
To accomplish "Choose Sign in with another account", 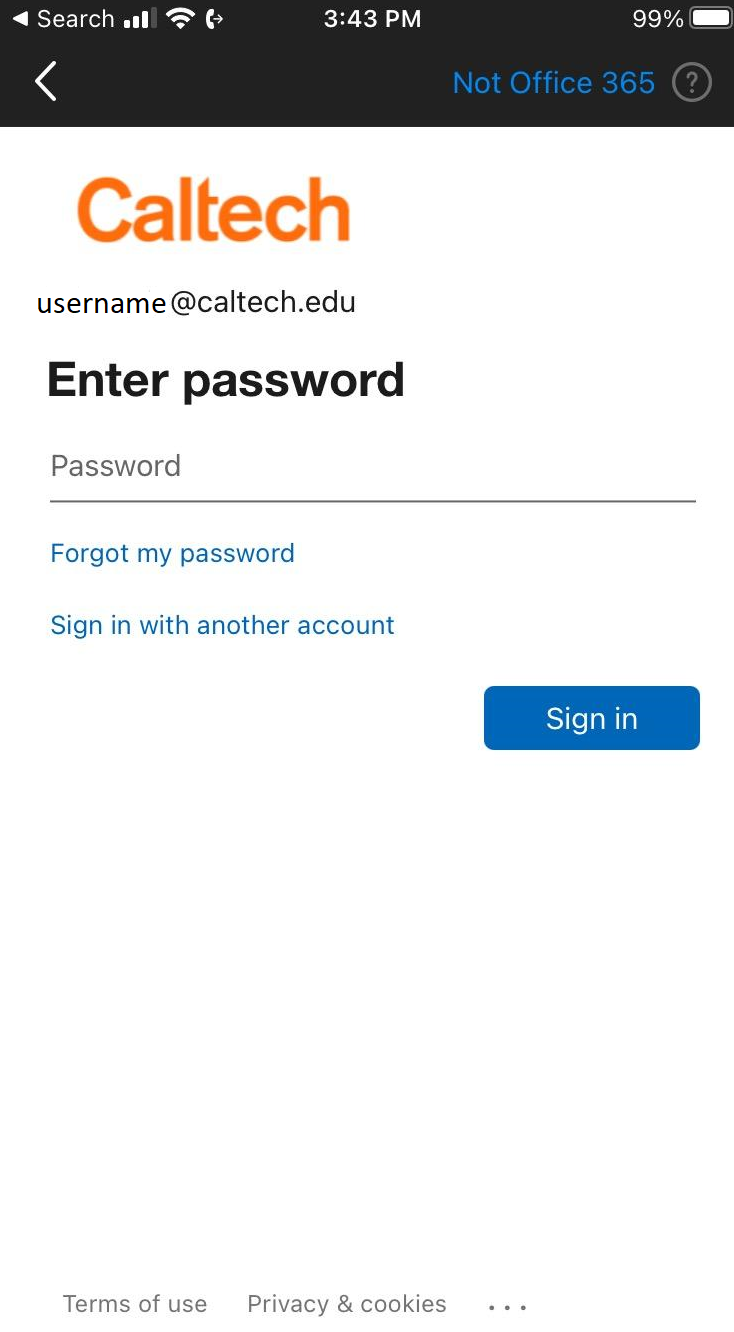I will coord(222,625).
